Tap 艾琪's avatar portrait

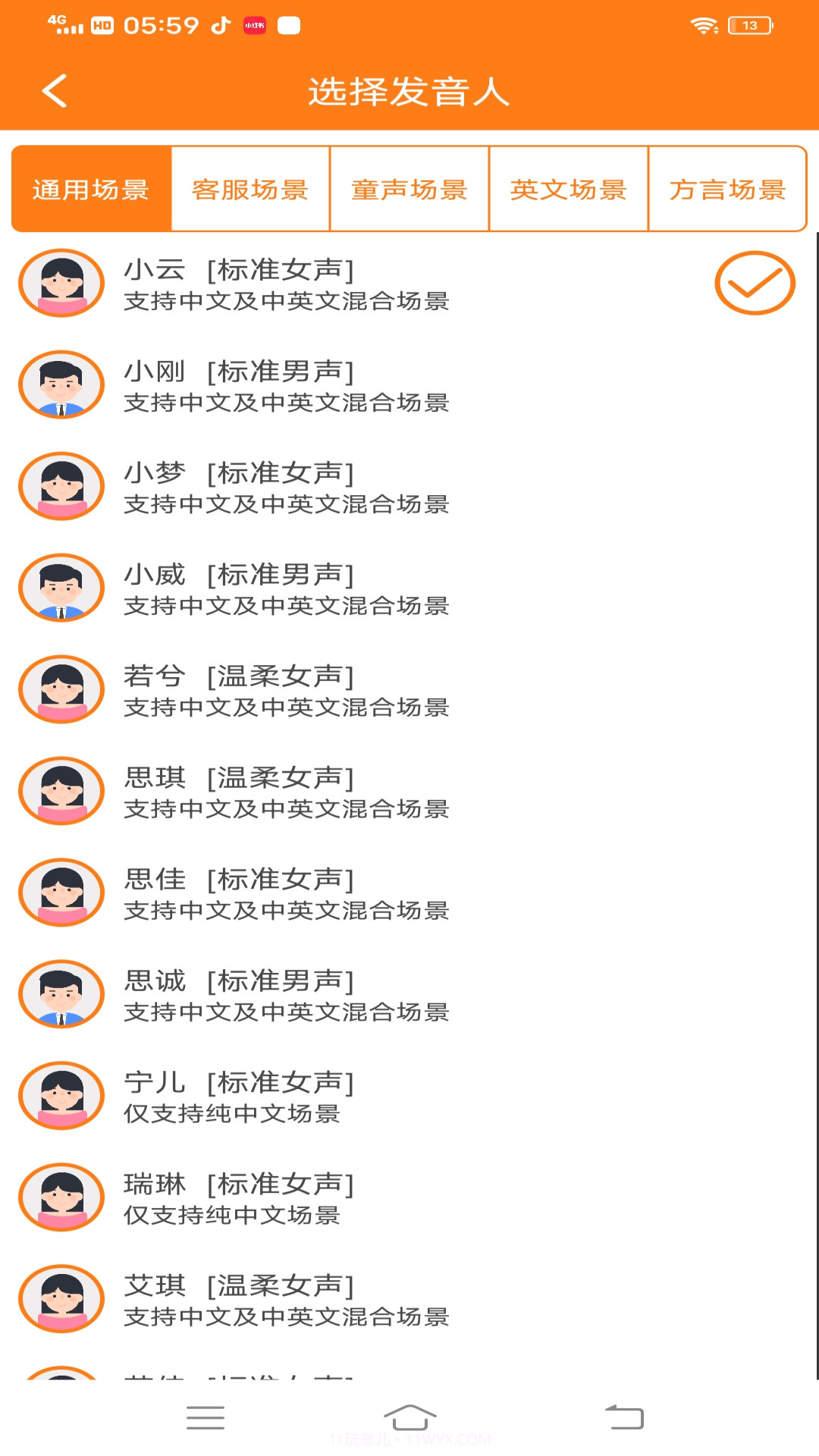[x=61, y=1299]
